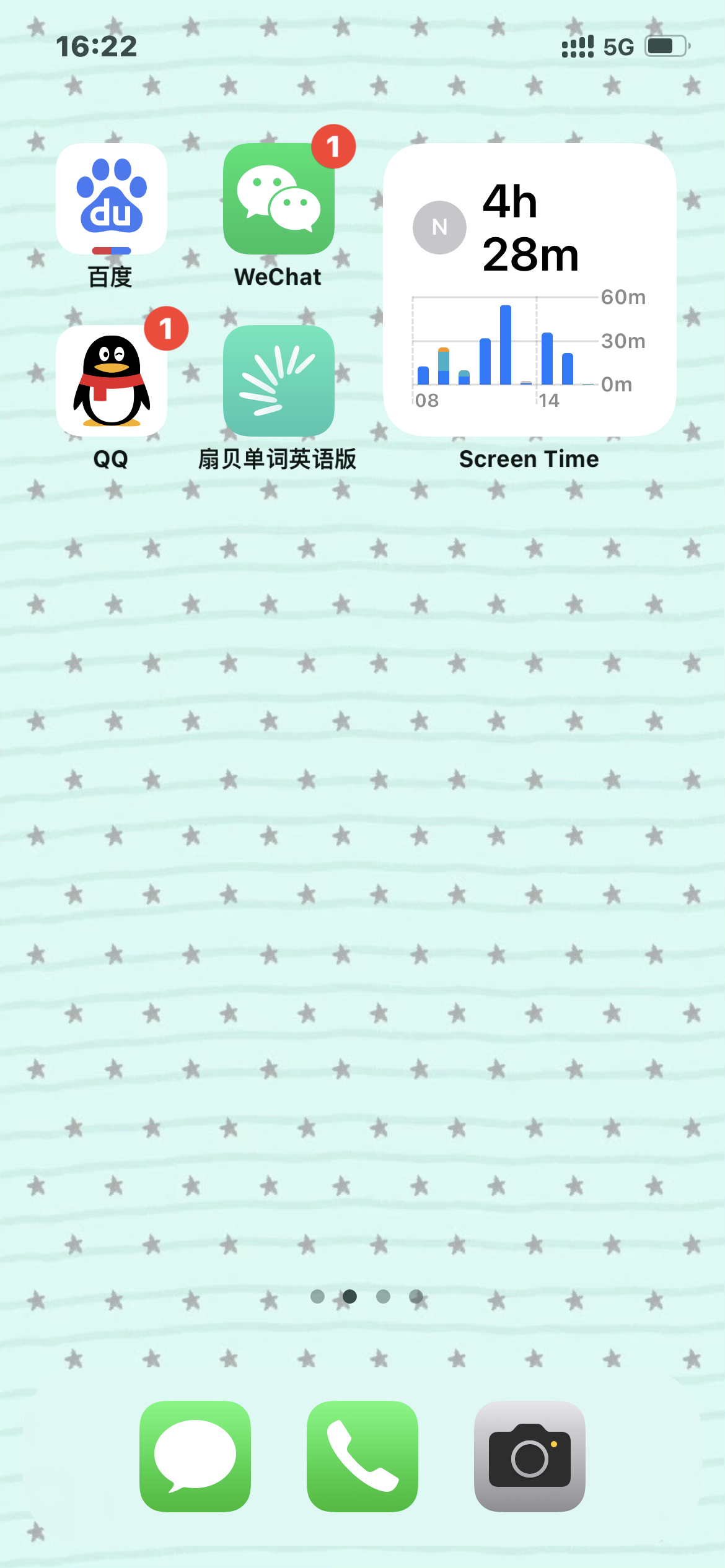725x1568 pixels.
Task: Tap the home screen page indicator dots
Action: pyautogui.click(x=366, y=1296)
